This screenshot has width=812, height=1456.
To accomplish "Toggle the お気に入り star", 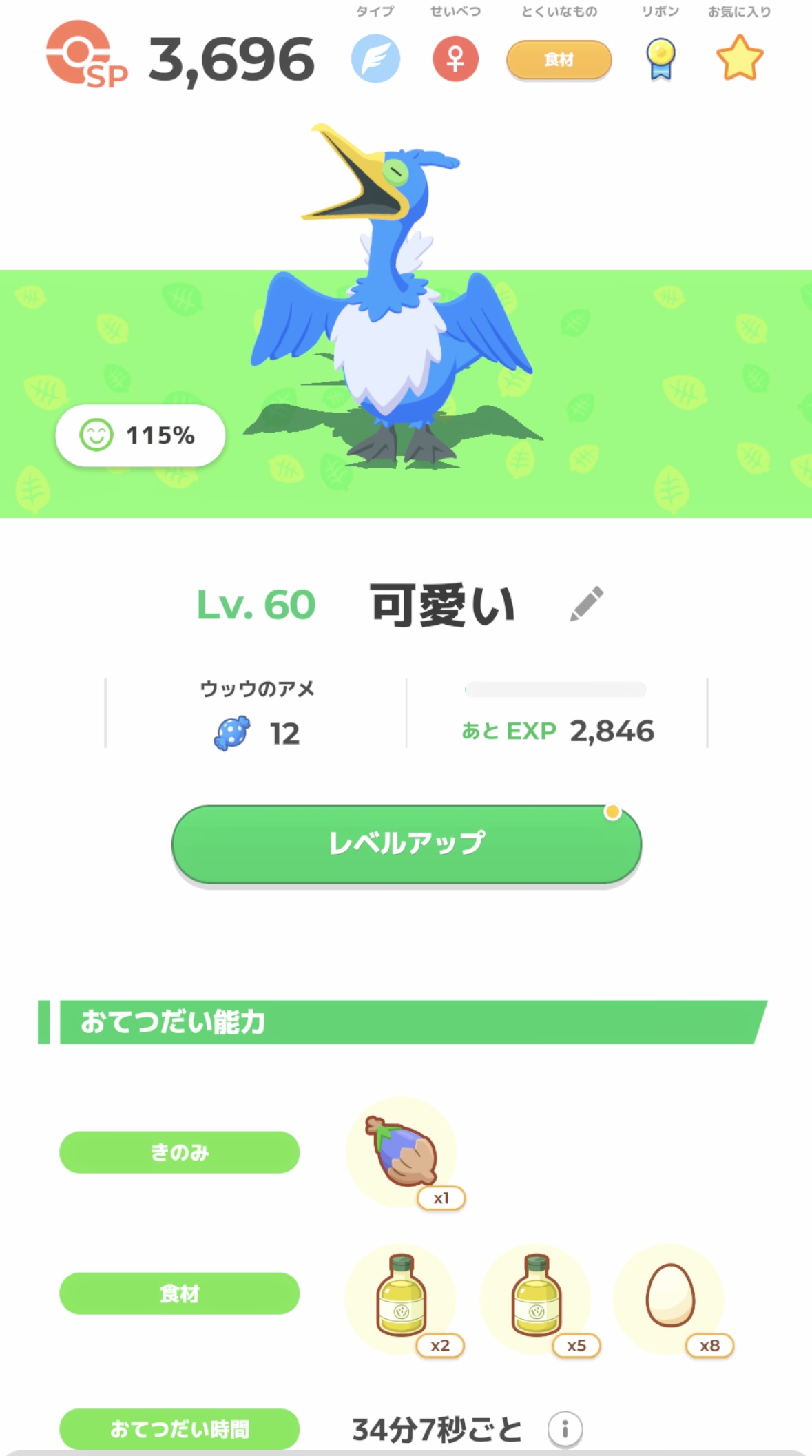I will point(739,59).
